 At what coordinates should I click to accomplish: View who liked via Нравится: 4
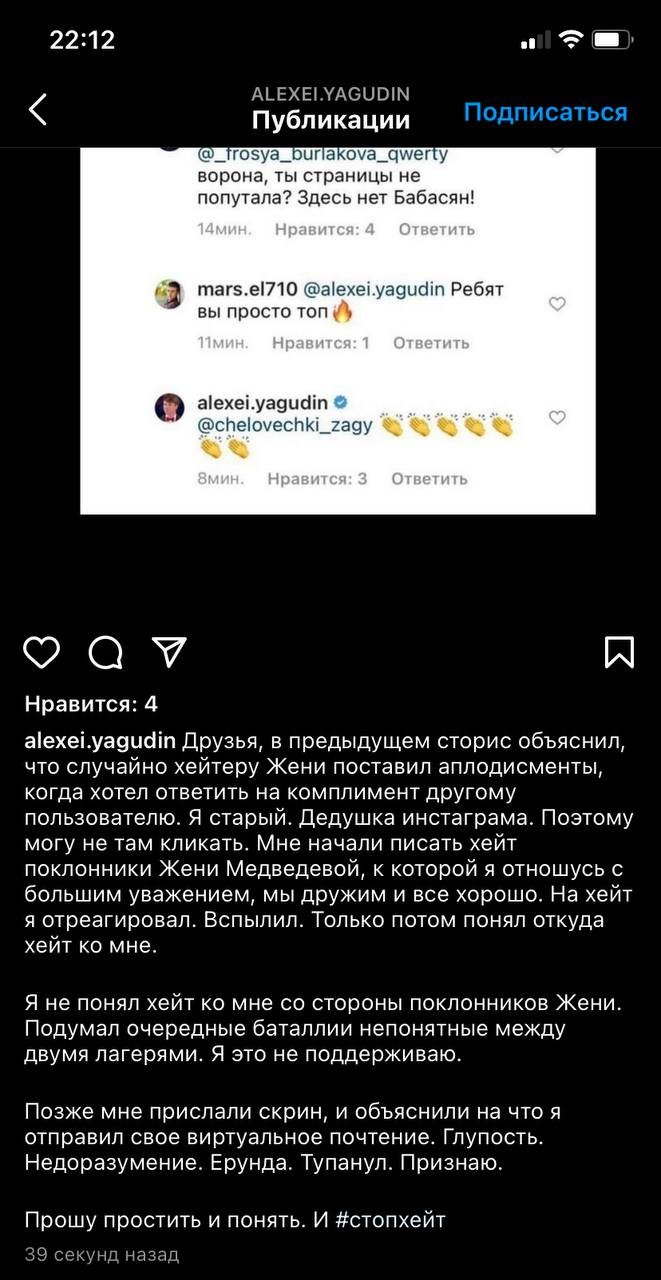91,704
